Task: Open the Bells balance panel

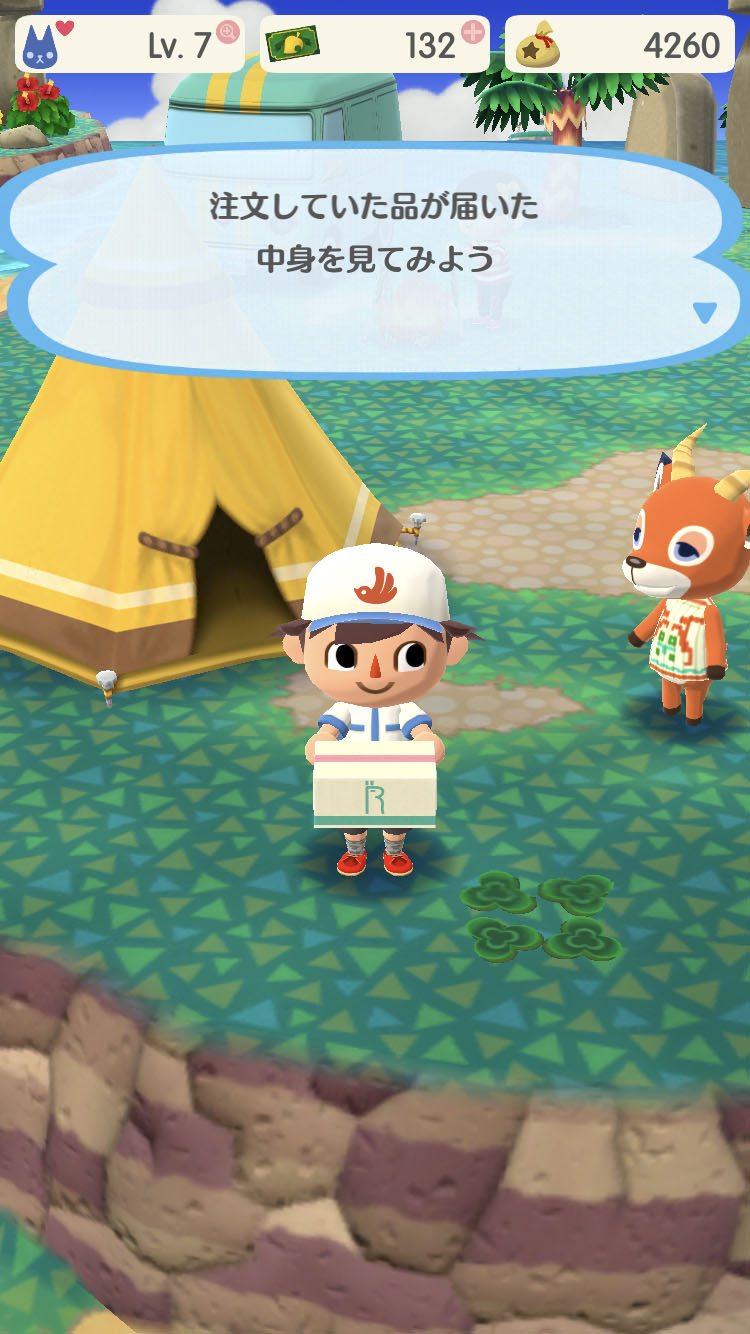Action: (619, 45)
